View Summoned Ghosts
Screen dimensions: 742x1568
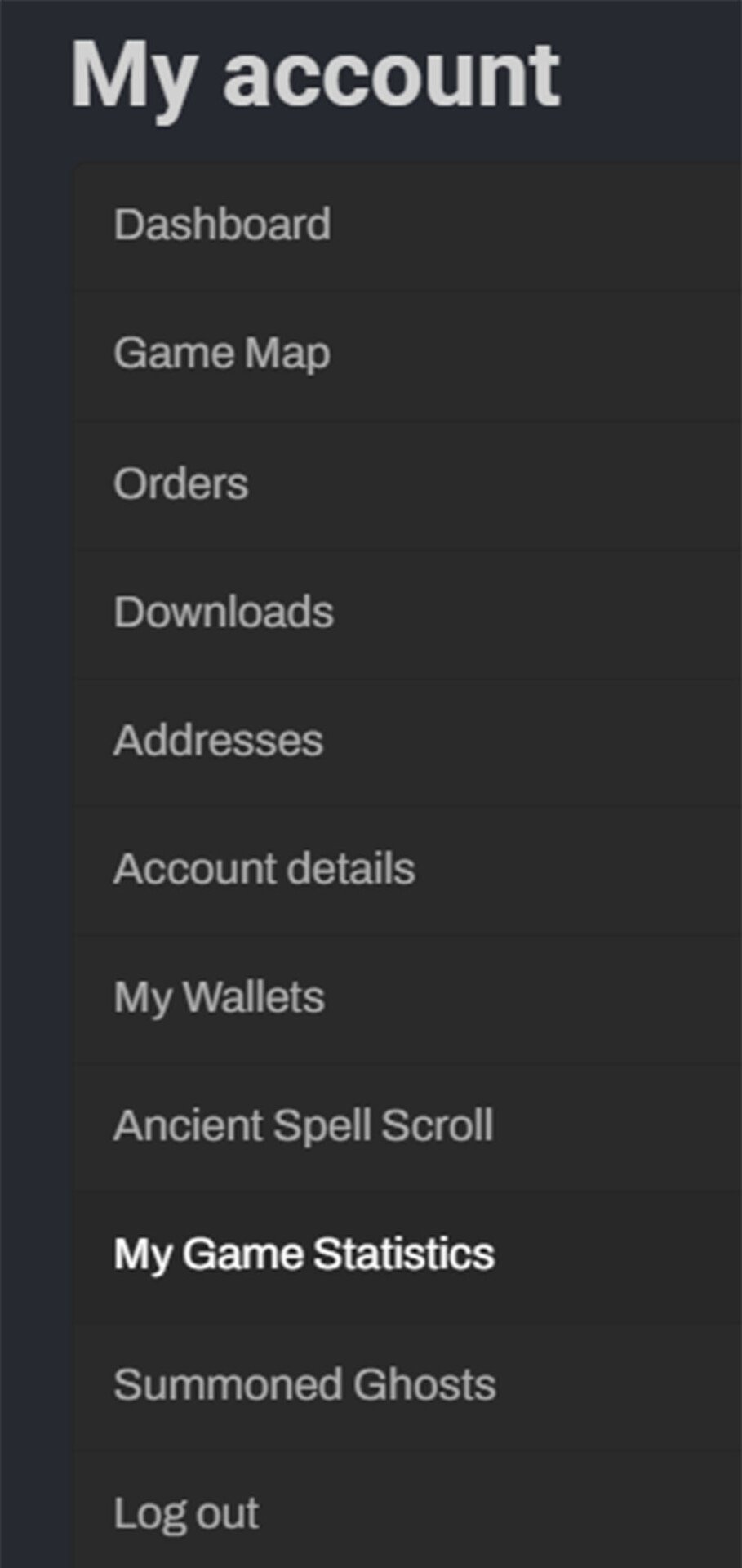click(304, 1384)
